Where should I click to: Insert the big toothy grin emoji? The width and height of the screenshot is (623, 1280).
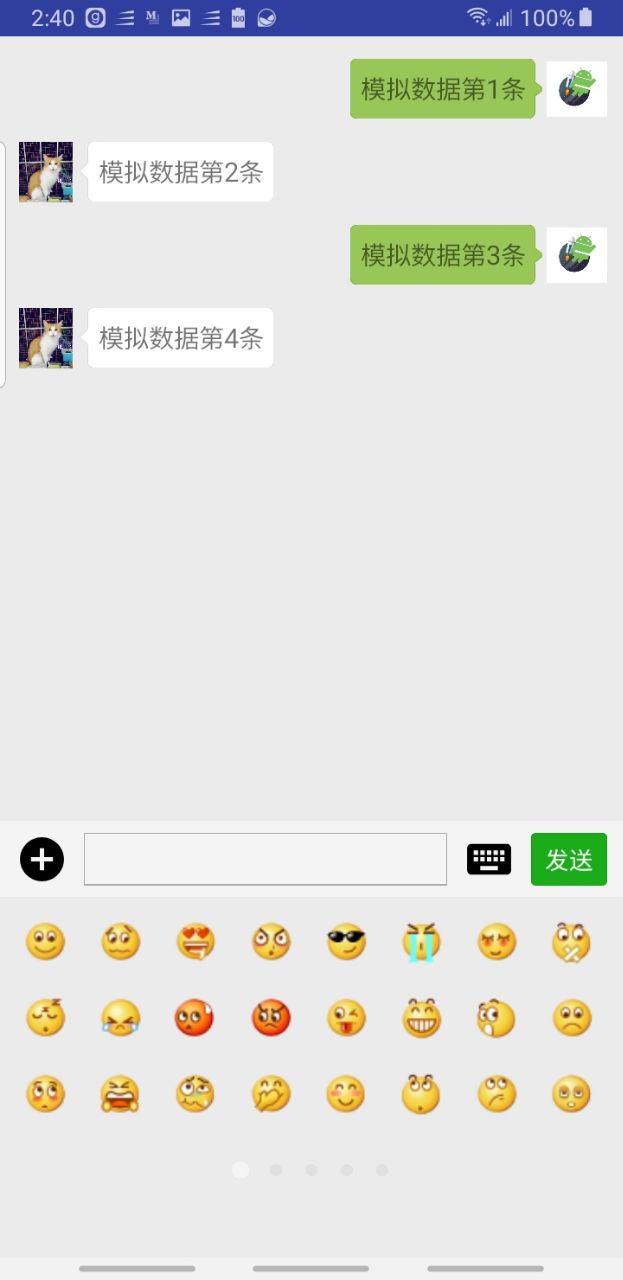point(421,1018)
